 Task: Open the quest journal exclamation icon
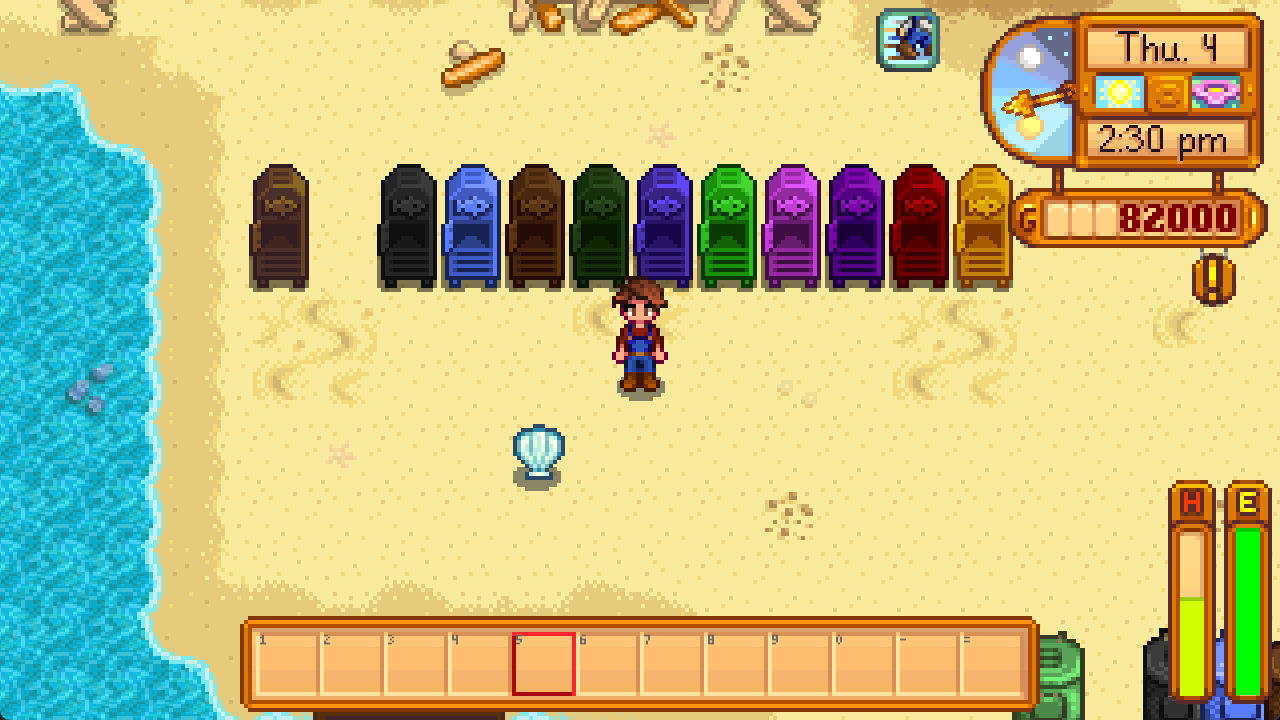(1213, 280)
